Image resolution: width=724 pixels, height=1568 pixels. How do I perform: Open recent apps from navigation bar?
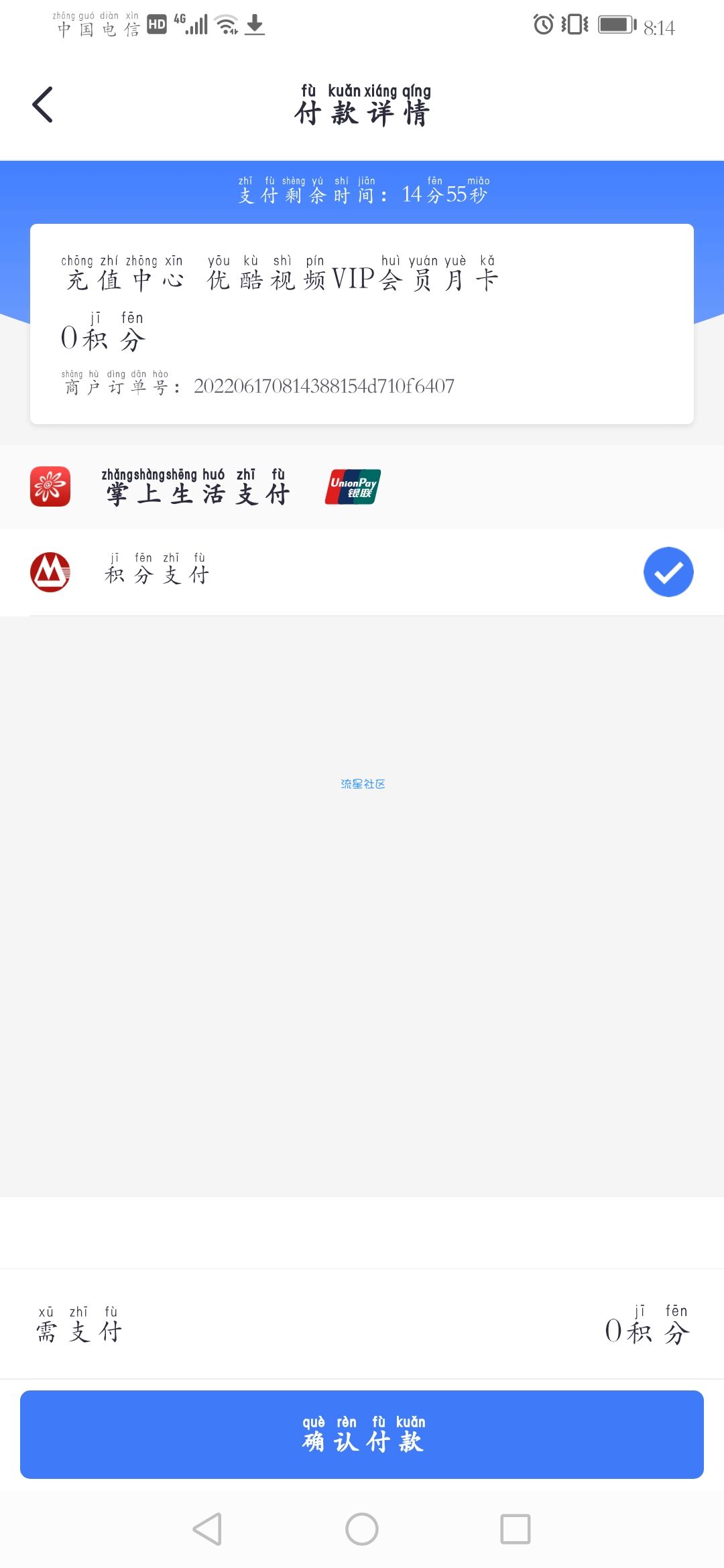[x=515, y=1529]
